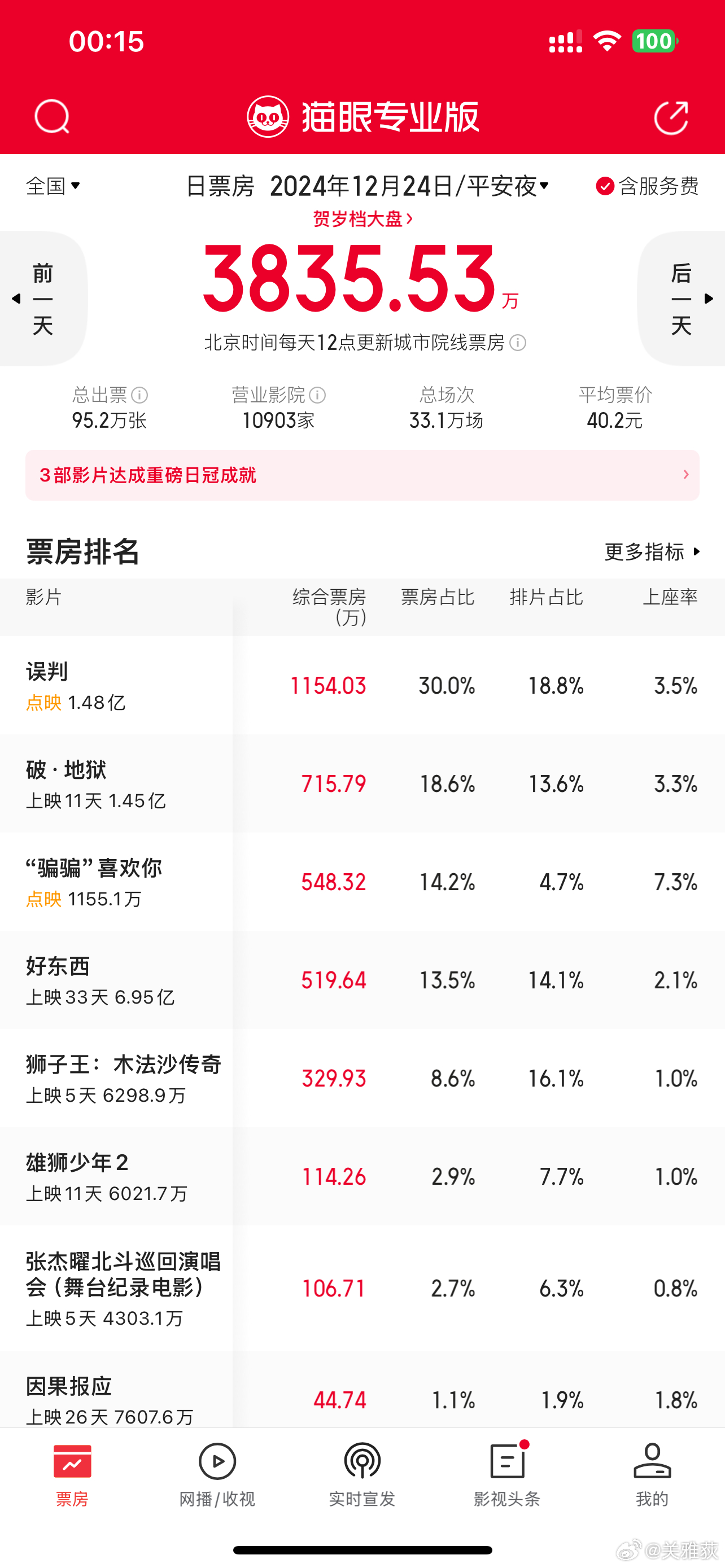Toggle the 含服务费 option
725x1568 pixels.
[647, 186]
